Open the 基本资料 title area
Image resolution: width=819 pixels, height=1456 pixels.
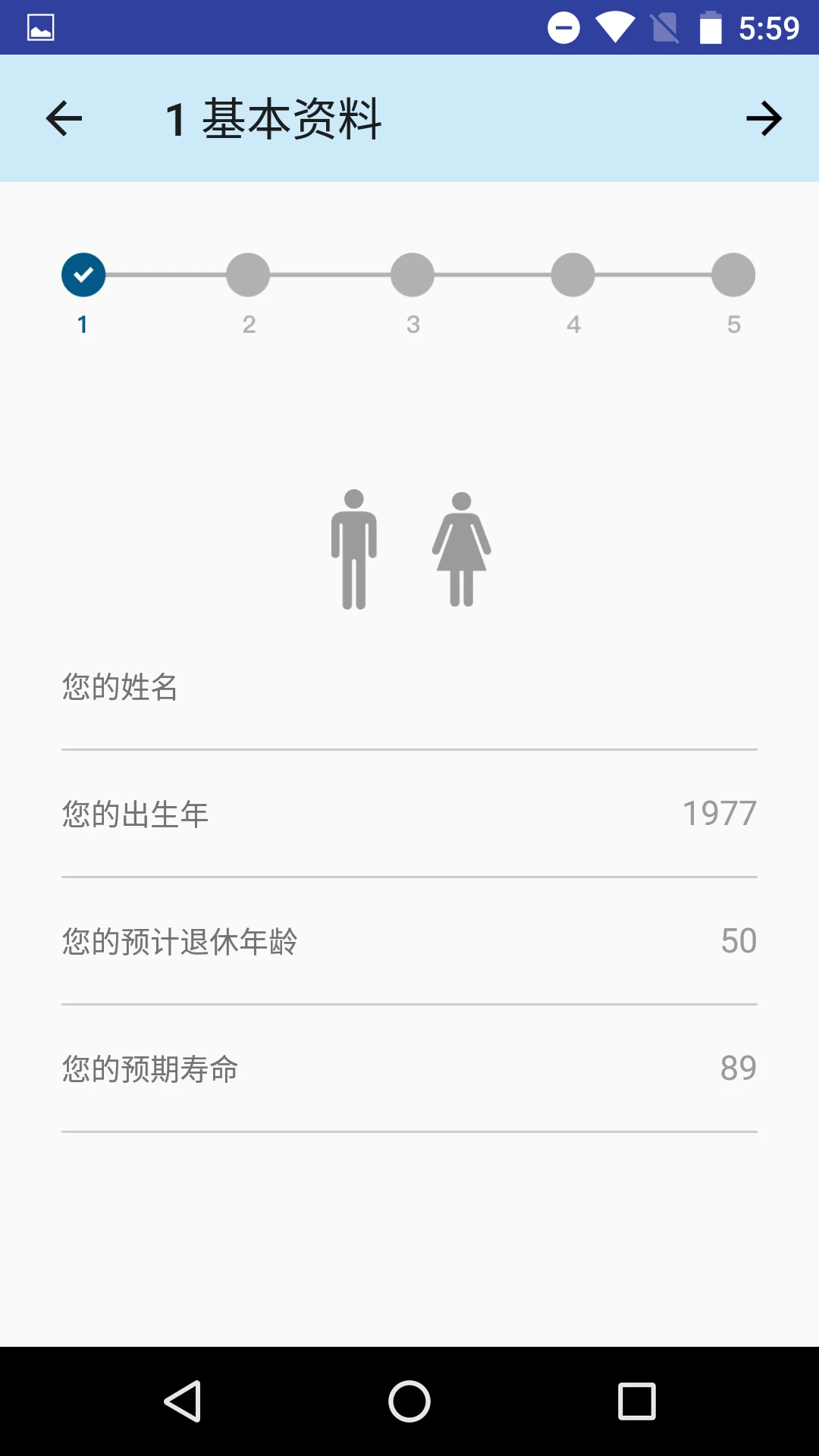click(273, 118)
